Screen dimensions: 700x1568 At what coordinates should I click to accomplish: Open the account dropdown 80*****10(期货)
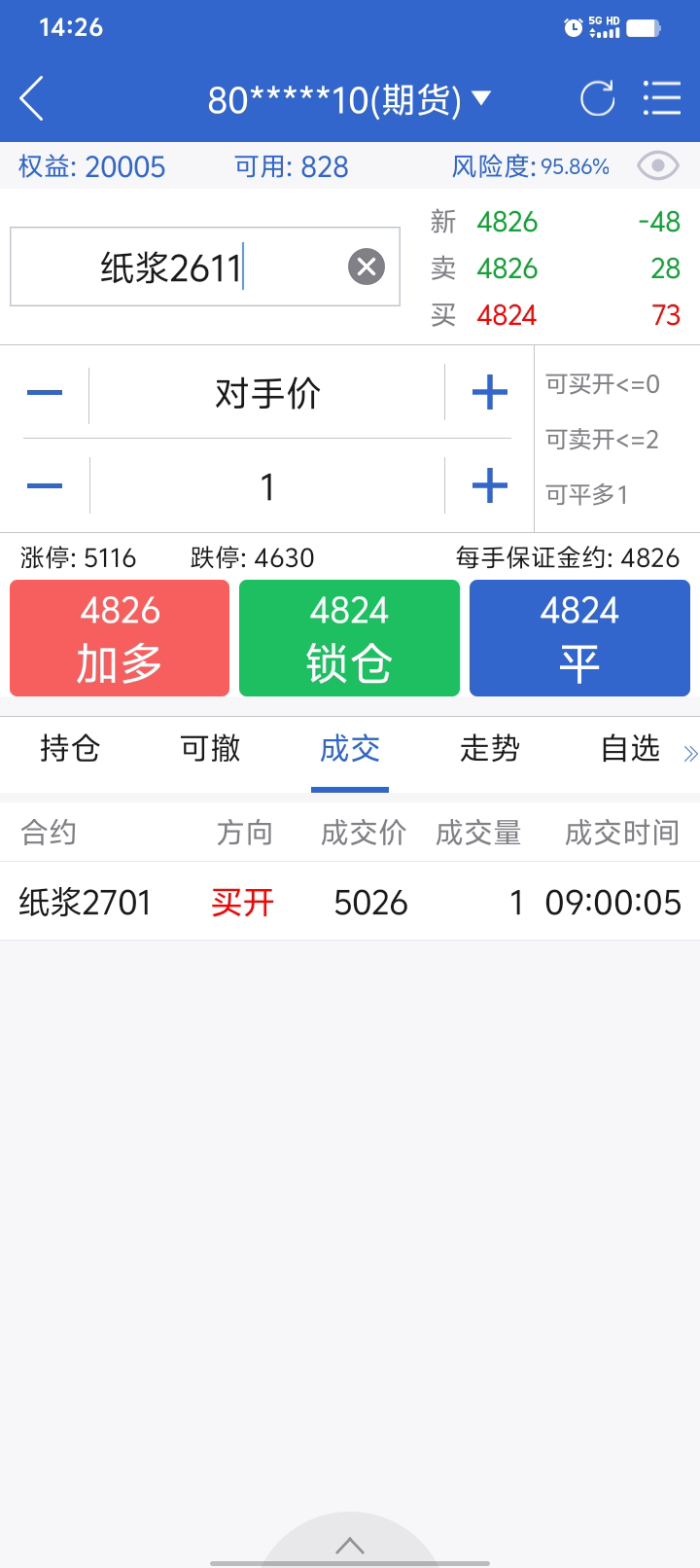tap(350, 99)
